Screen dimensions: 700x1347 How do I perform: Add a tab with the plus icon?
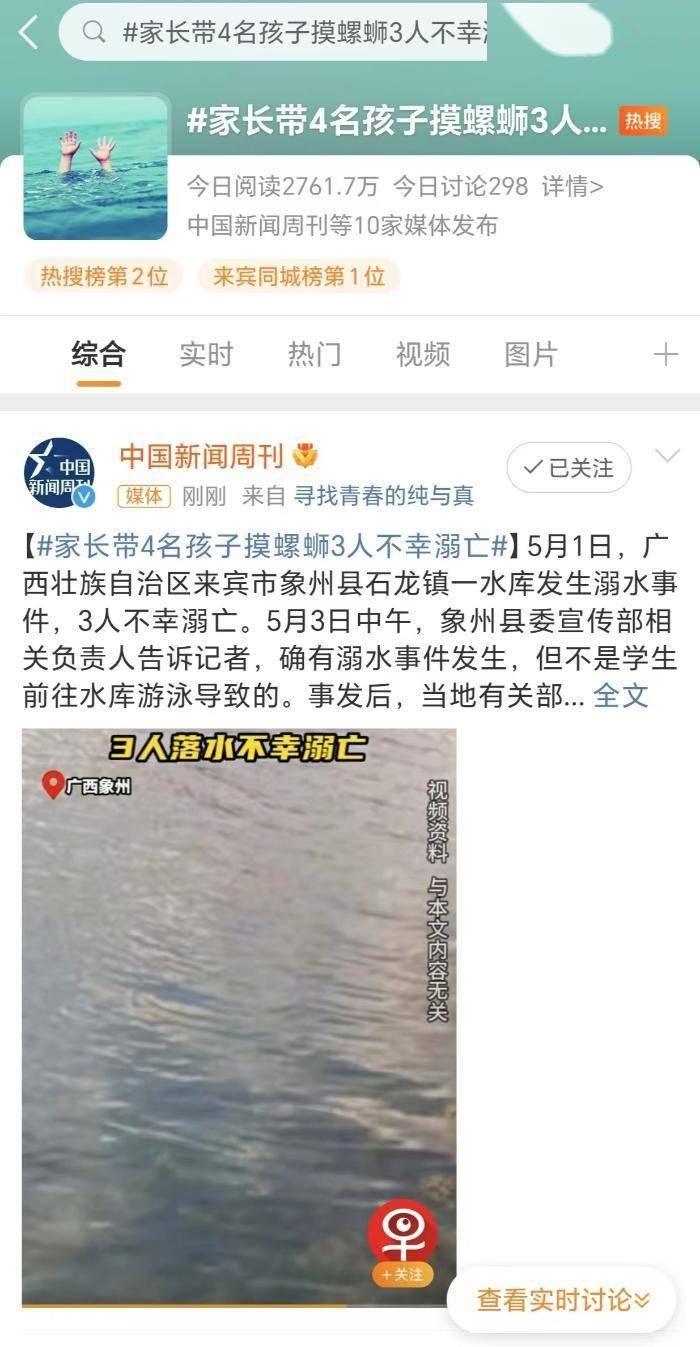pos(665,354)
